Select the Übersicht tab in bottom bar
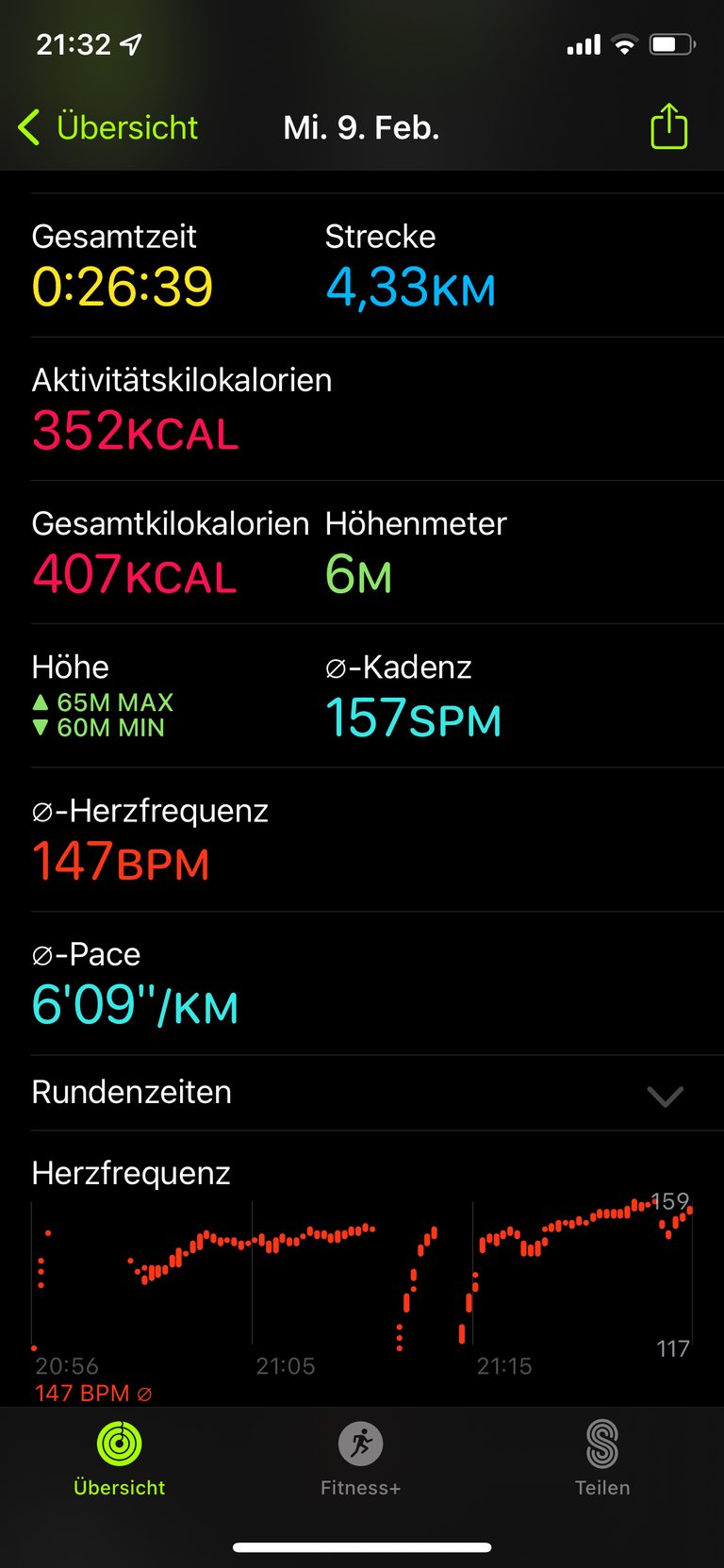Viewport: 724px width, 1568px height. 120,1458
